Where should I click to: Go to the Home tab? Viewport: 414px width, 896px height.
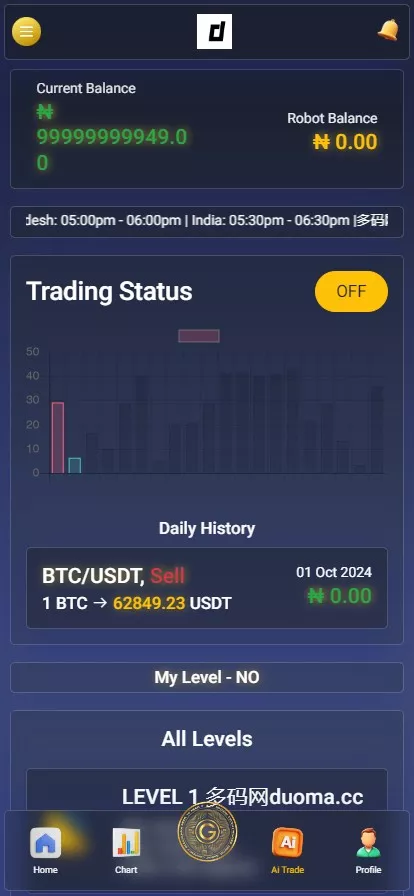(x=46, y=850)
